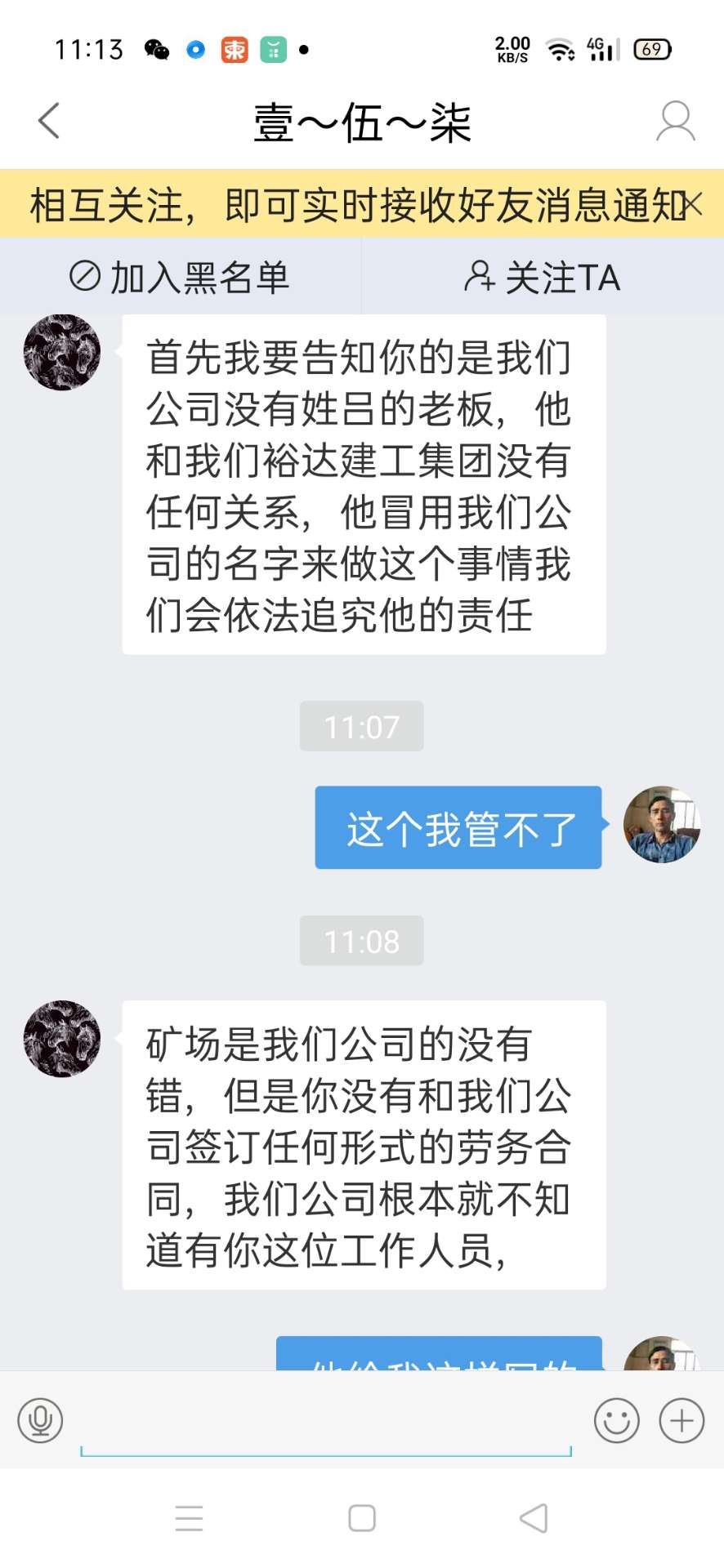Open the sender's dark avatar

tap(62, 352)
